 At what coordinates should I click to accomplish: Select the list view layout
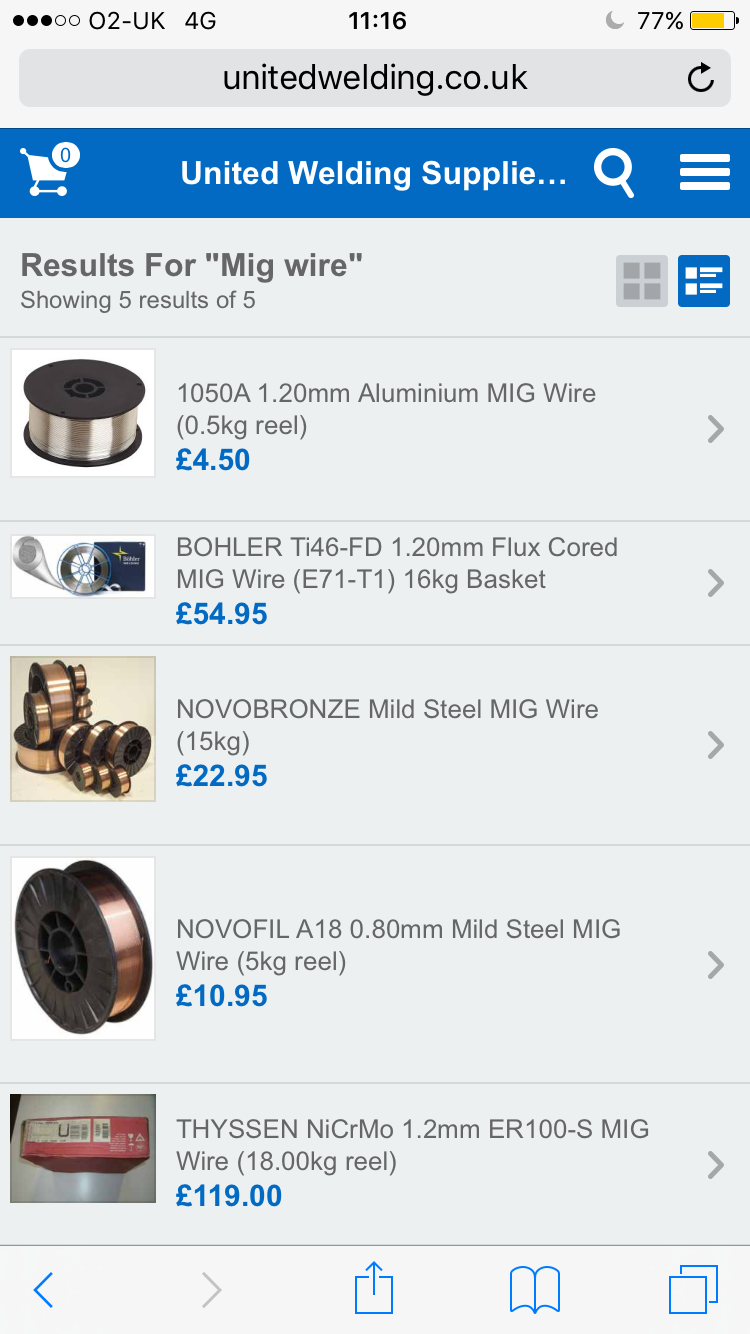pos(704,281)
